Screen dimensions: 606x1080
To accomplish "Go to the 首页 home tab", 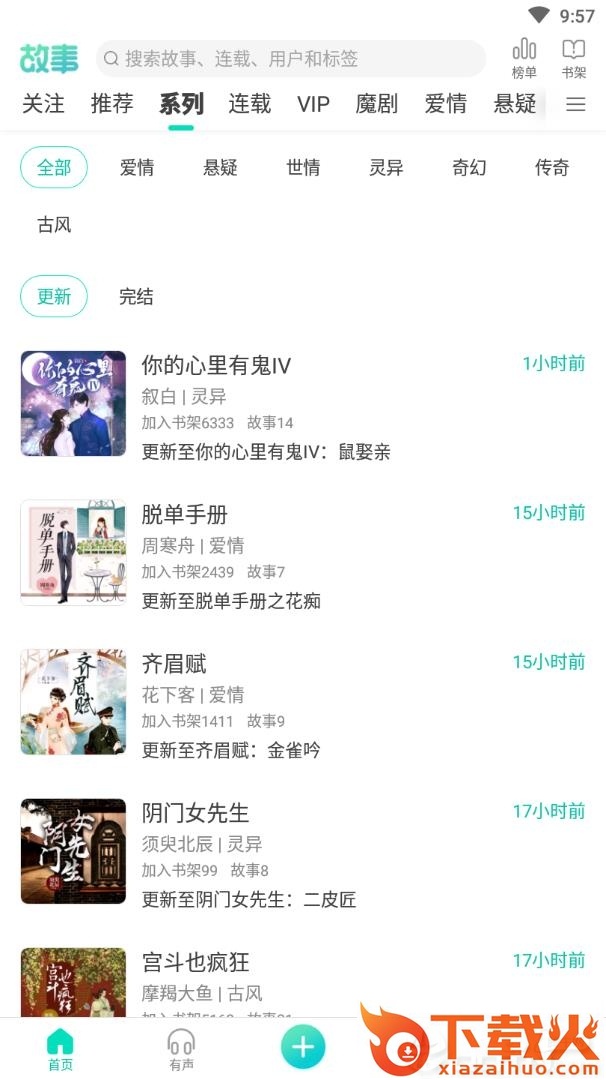I will [x=60, y=1048].
